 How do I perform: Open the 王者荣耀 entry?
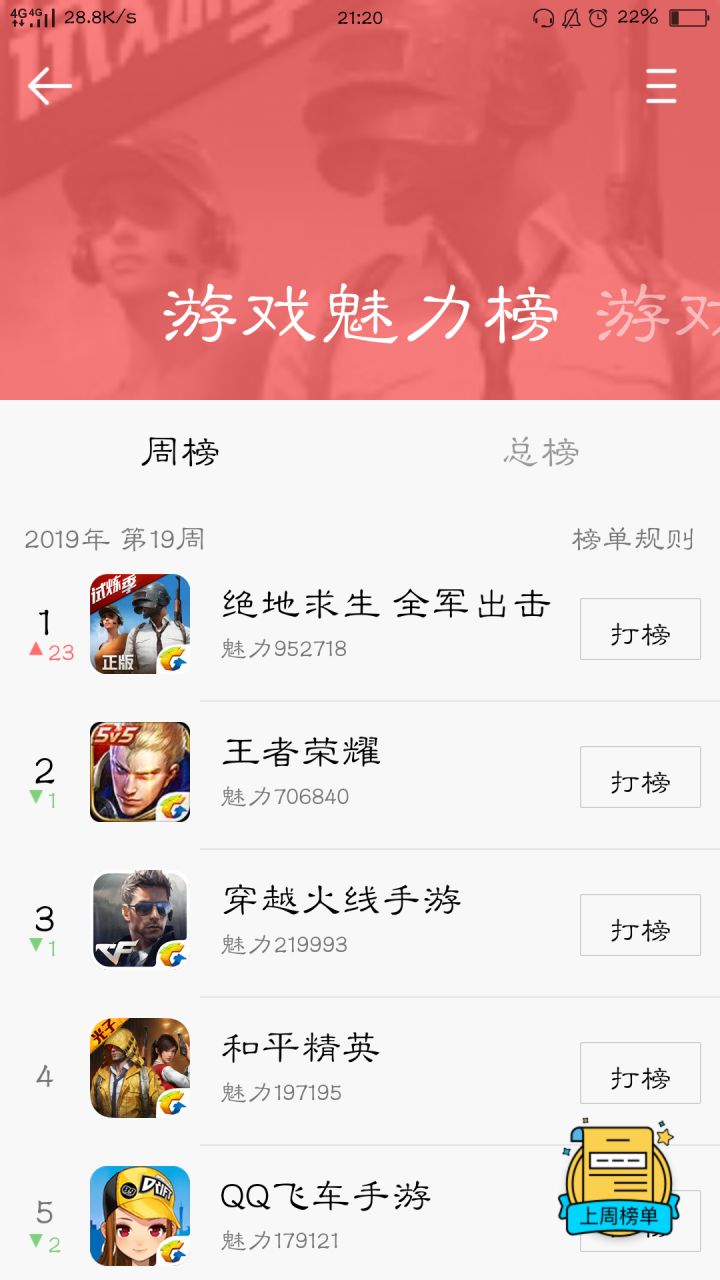[360, 775]
